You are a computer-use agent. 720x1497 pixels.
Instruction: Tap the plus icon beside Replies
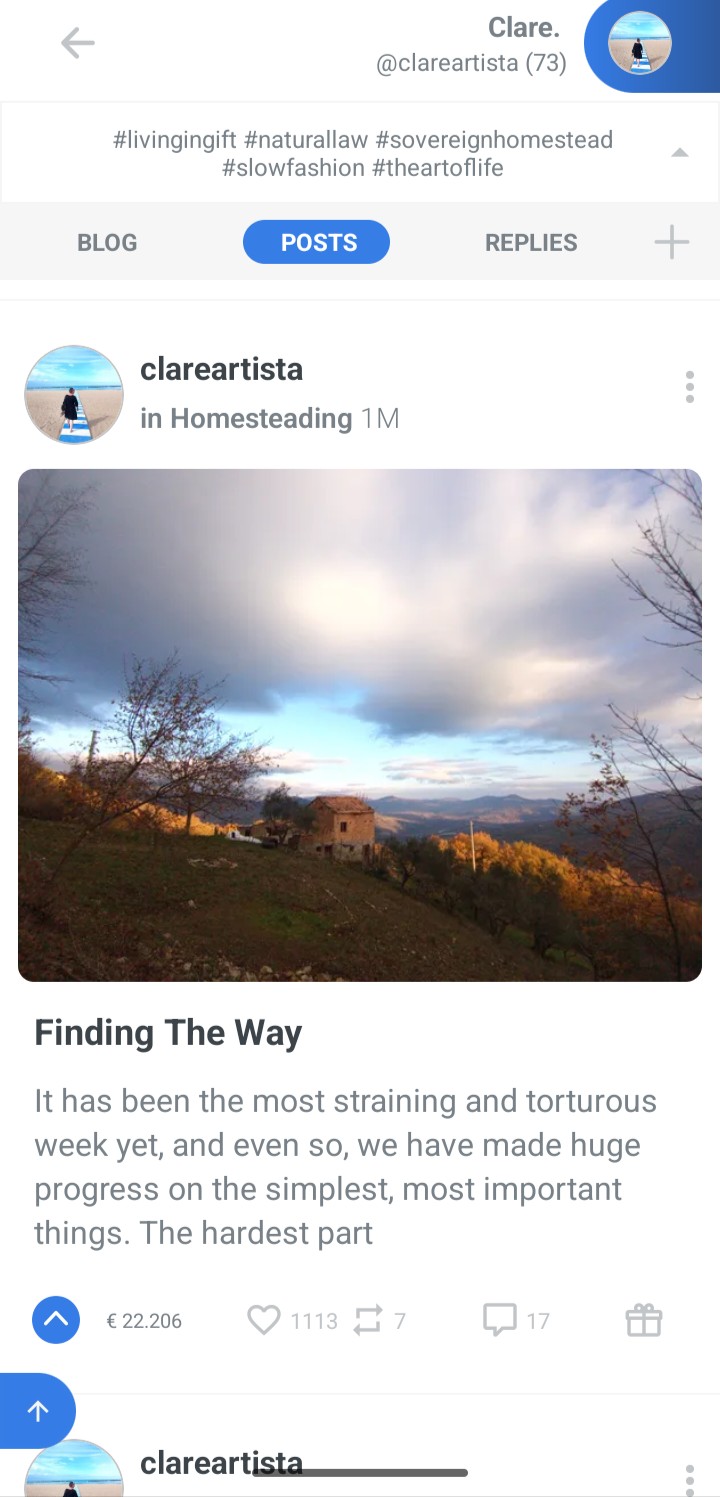point(672,242)
